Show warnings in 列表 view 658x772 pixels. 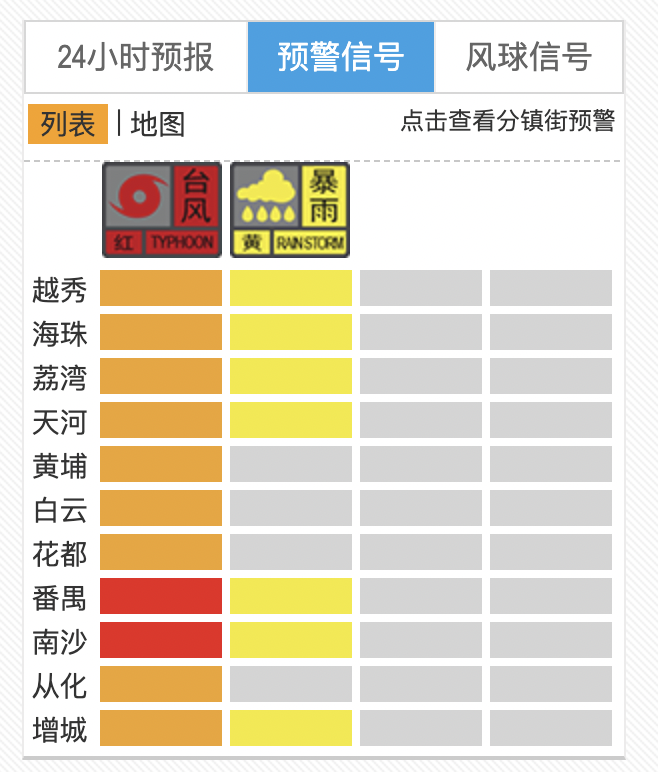68,124
